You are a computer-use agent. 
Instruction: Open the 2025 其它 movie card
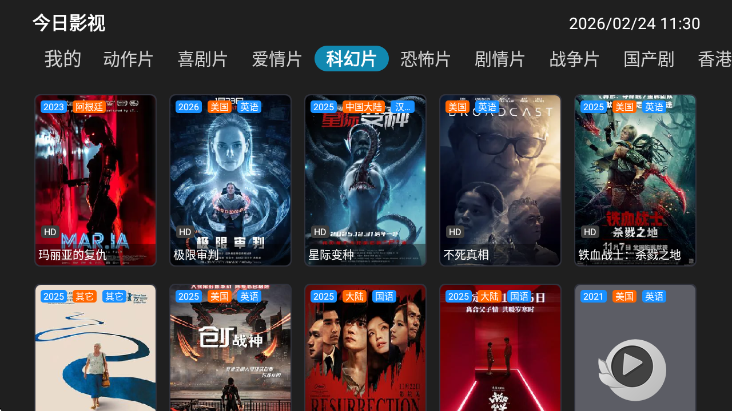[96, 348]
